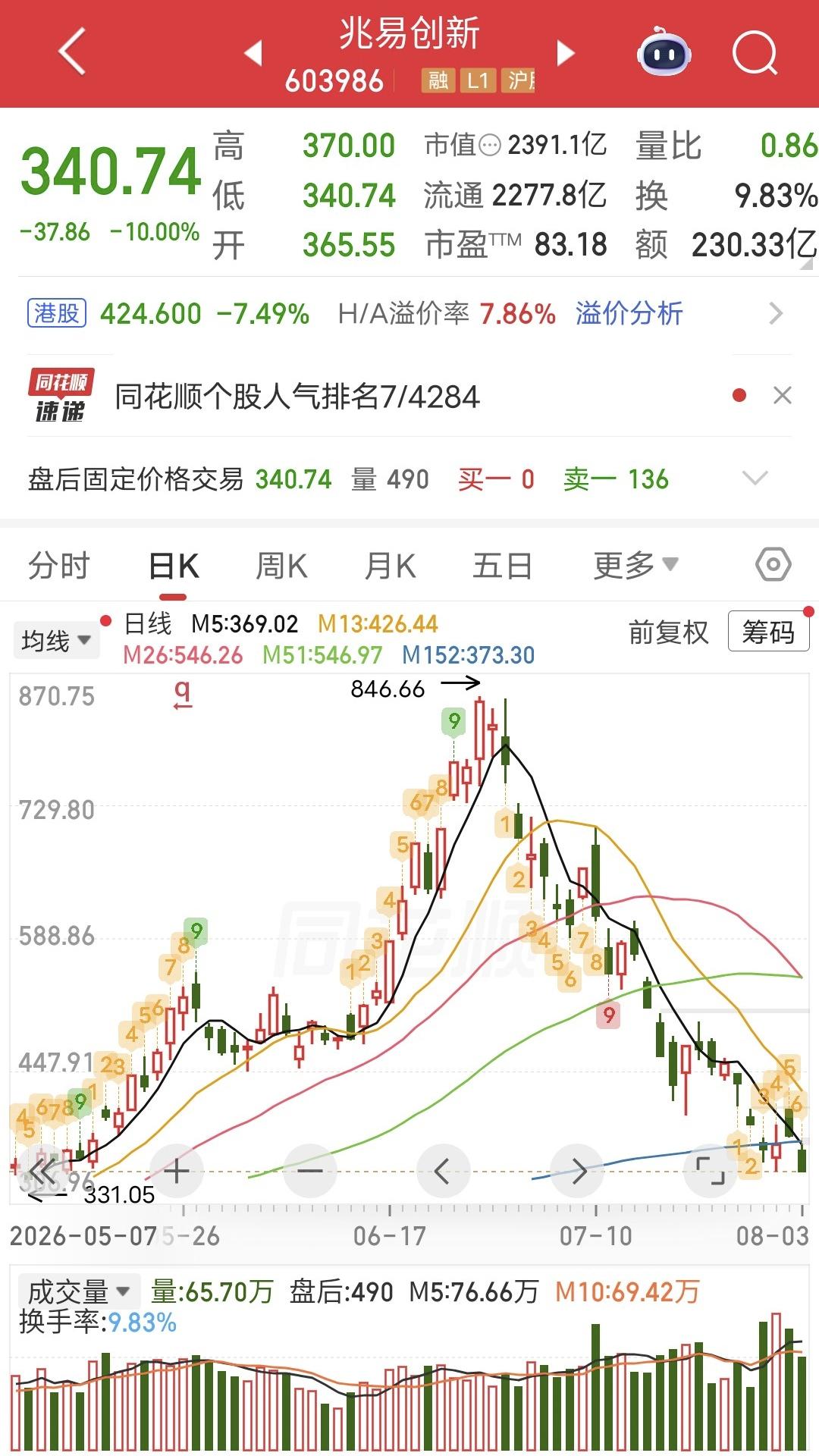Change the 前复权 adjustment setting
This screenshot has height=1456, width=819.
click(668, 632)
